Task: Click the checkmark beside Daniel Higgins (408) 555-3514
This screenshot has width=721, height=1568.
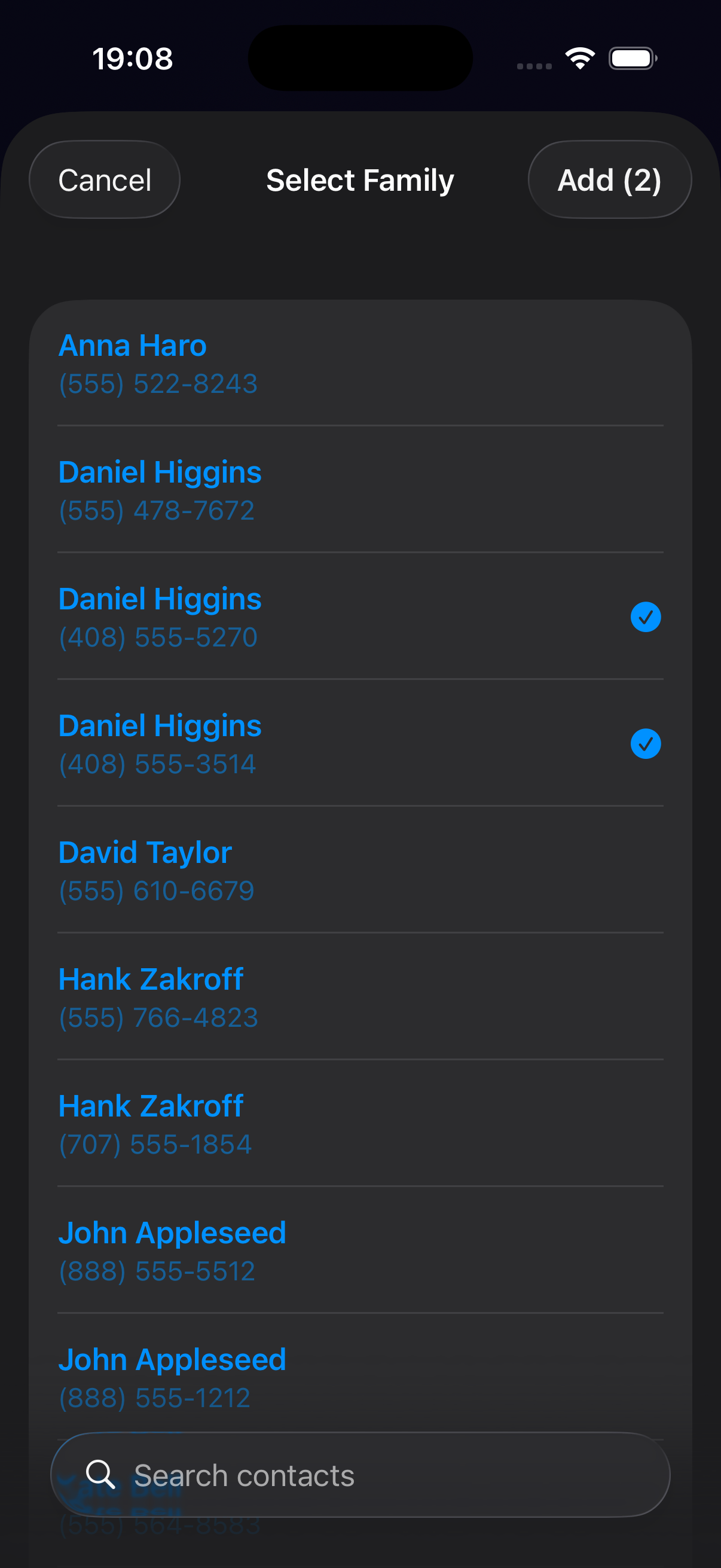Action: (x=646, y=743)
